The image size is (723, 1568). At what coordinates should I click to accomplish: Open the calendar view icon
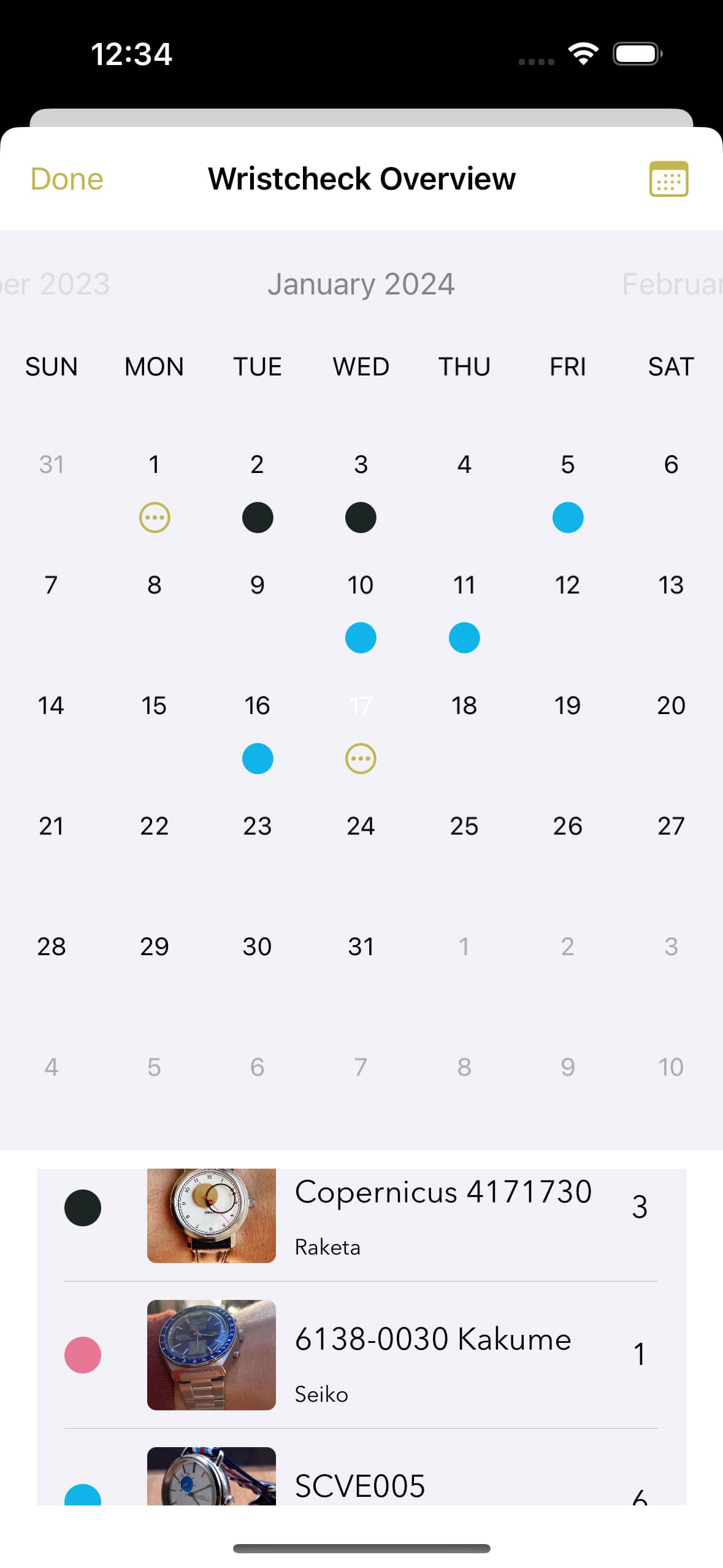tap(668, 179)
